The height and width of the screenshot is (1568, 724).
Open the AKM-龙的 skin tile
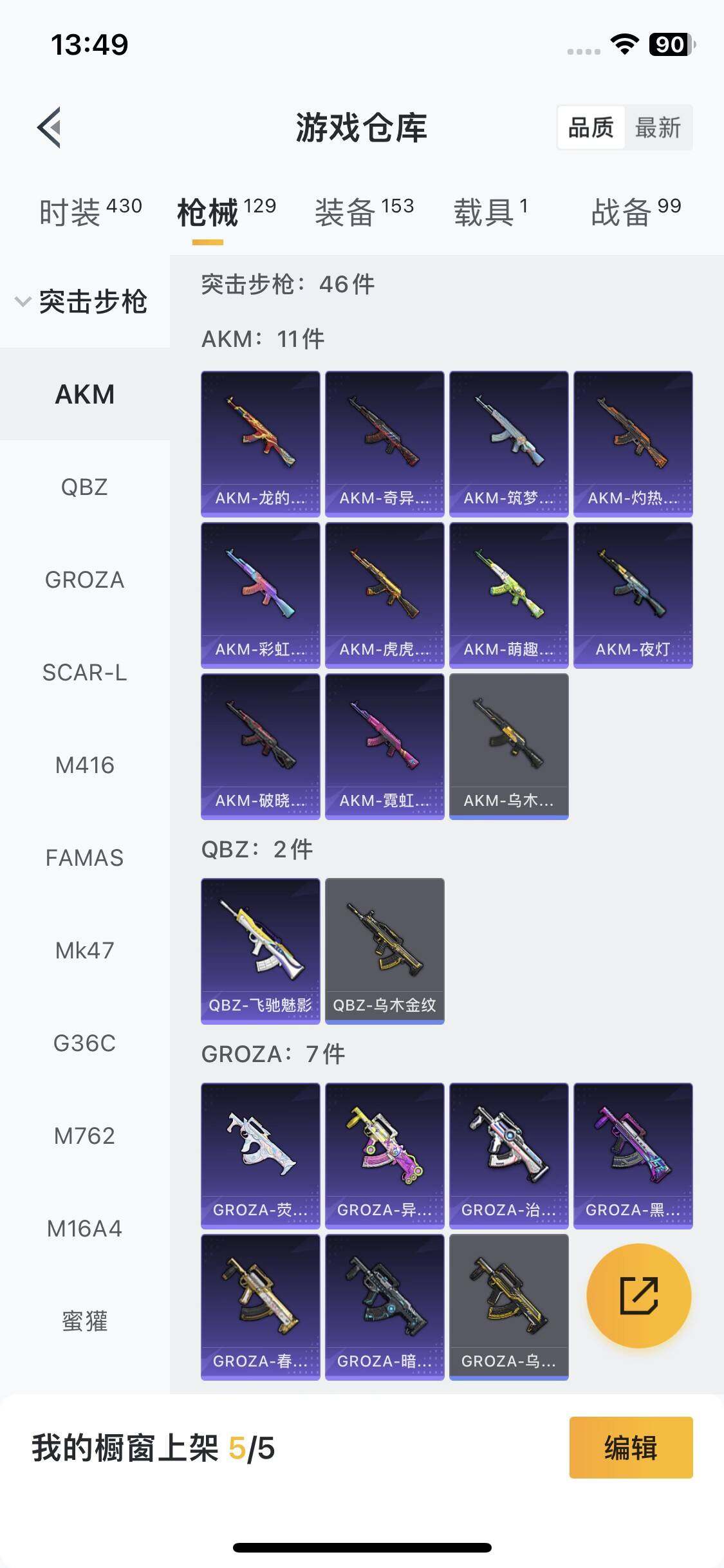pyautogui.click(x=260, y=443)
